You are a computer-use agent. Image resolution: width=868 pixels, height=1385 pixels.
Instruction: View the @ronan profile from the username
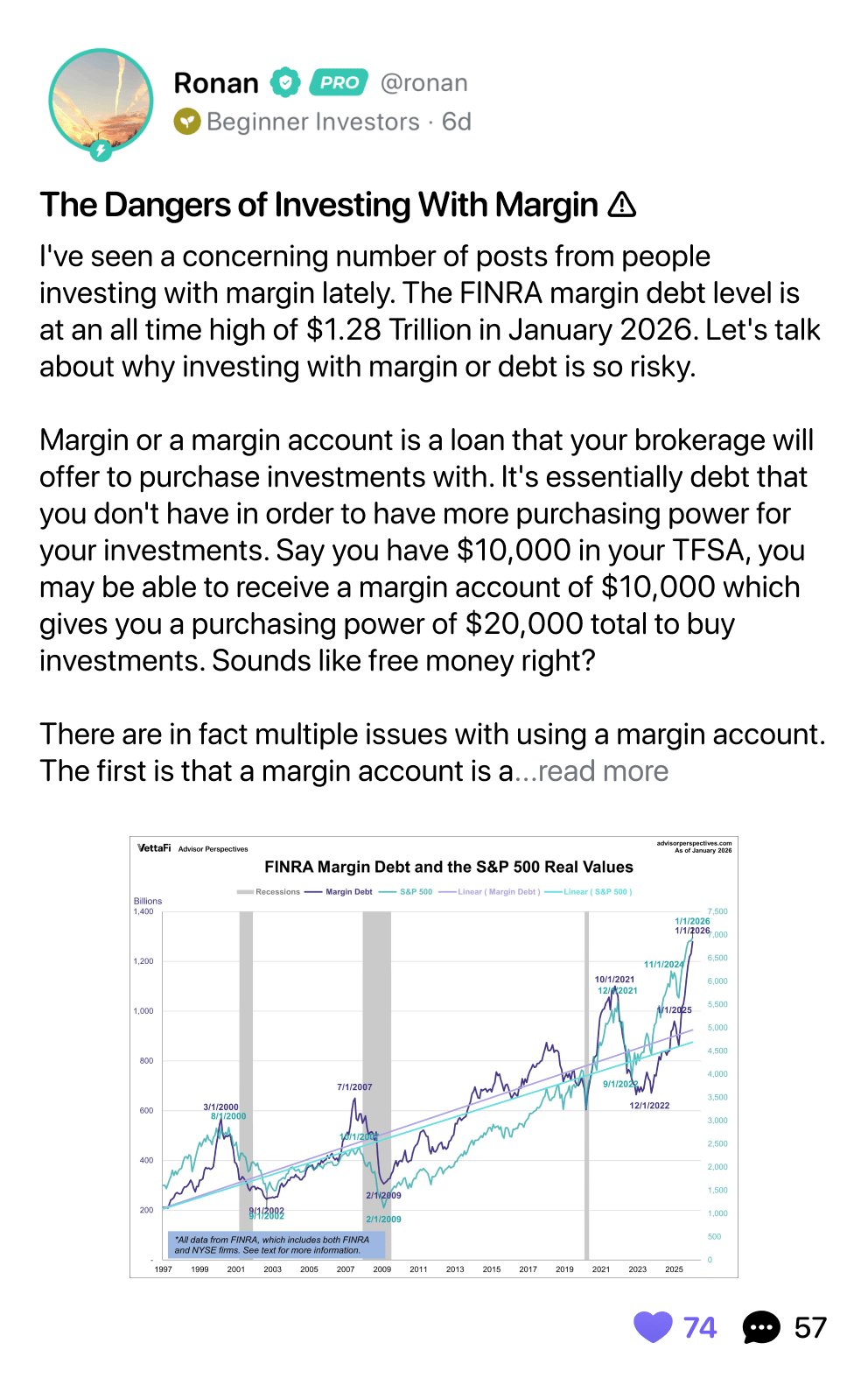pyautogui.click(x=424, y=83)
